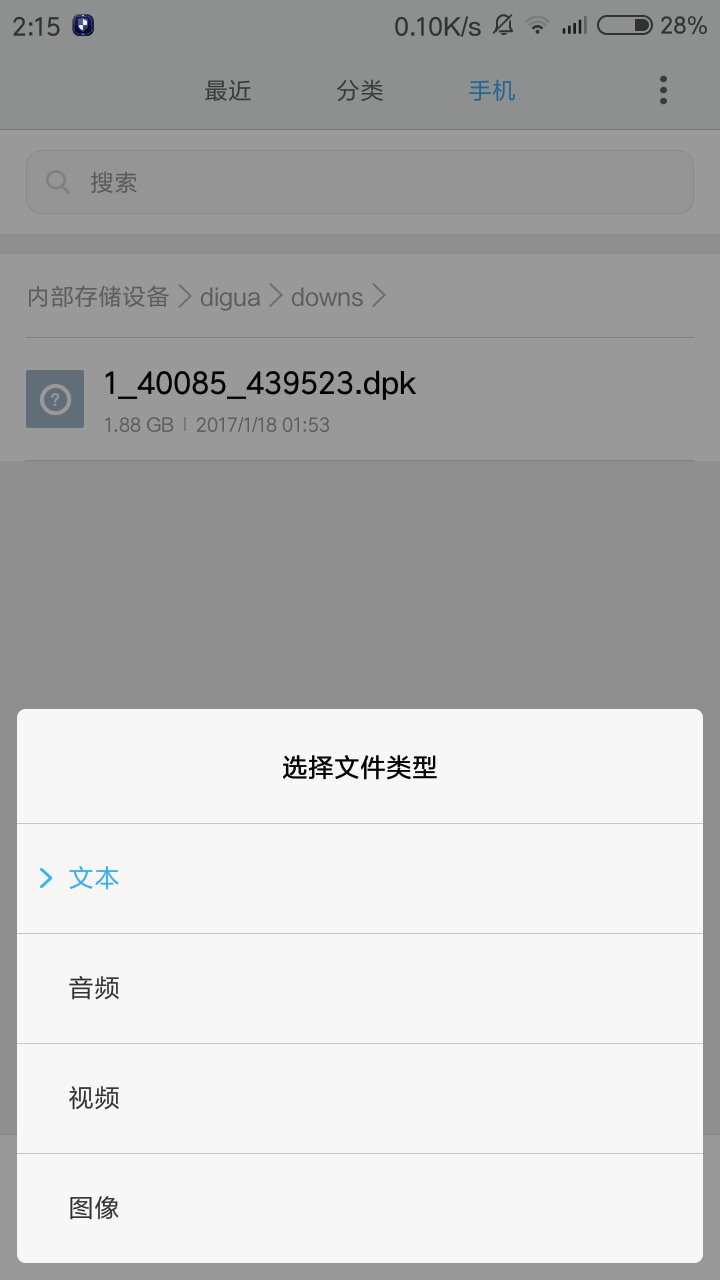Click the breadcrumb chevron after downs
Viewport: 720px width, 1280px height.
(x=379, y=295)
